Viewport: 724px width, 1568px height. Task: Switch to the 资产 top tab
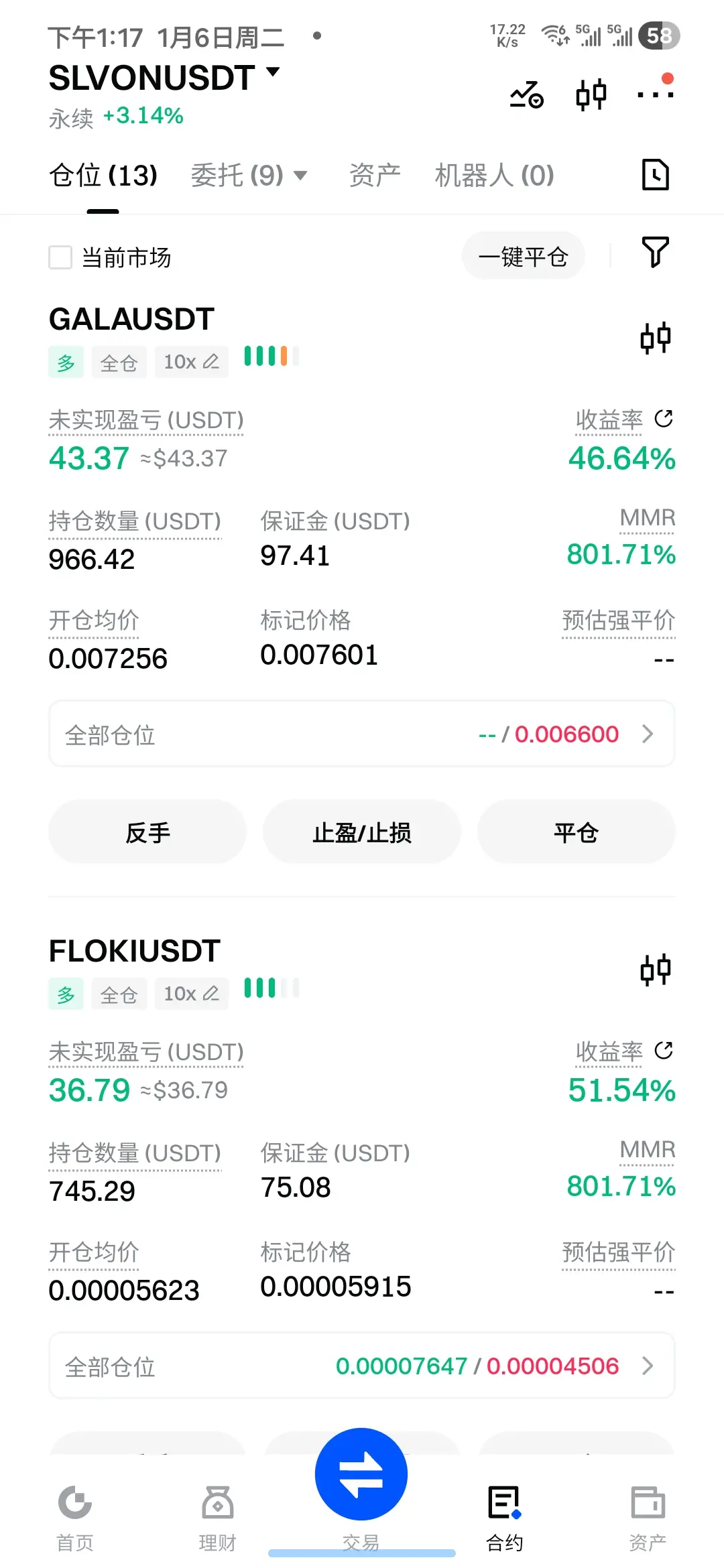click(374, 176)
